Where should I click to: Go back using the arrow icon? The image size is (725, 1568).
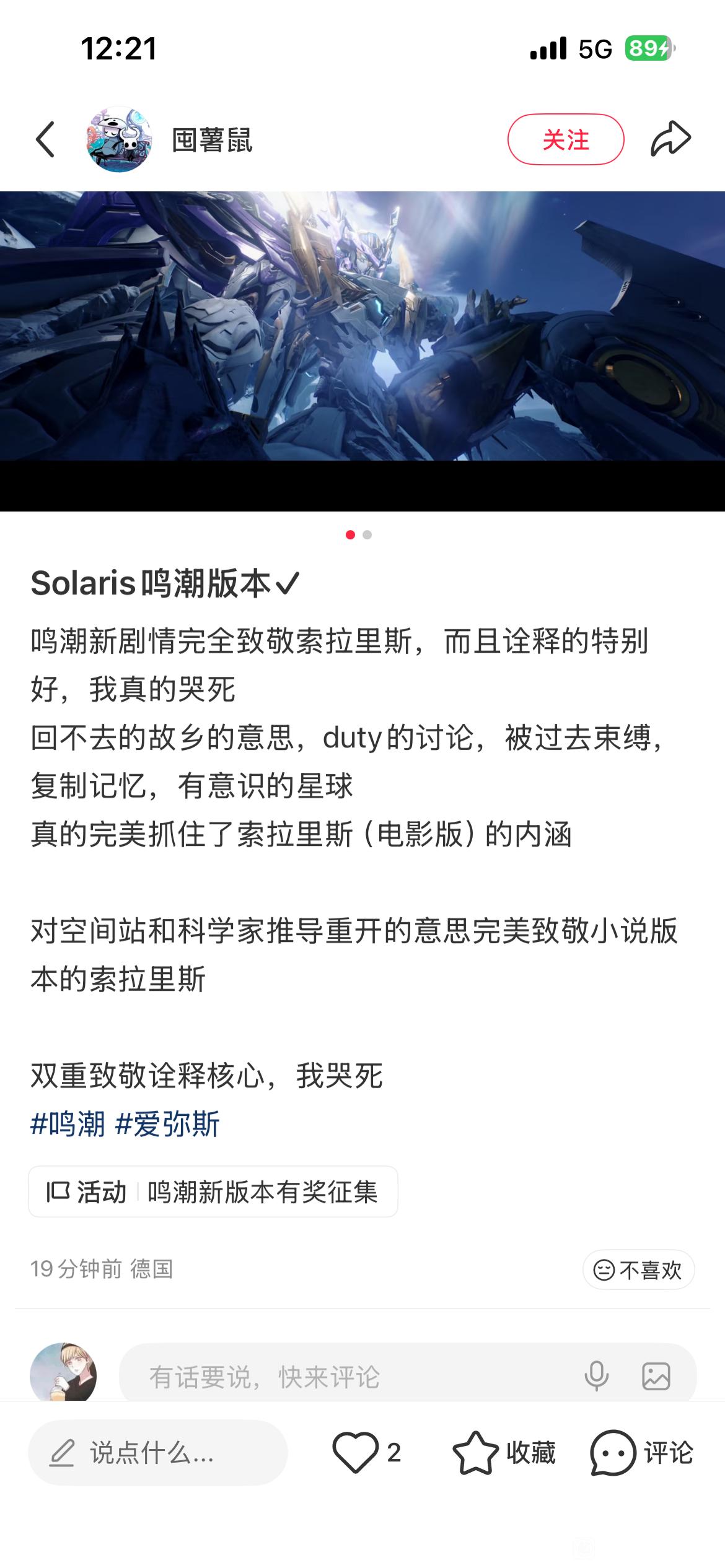click(46, 139)
